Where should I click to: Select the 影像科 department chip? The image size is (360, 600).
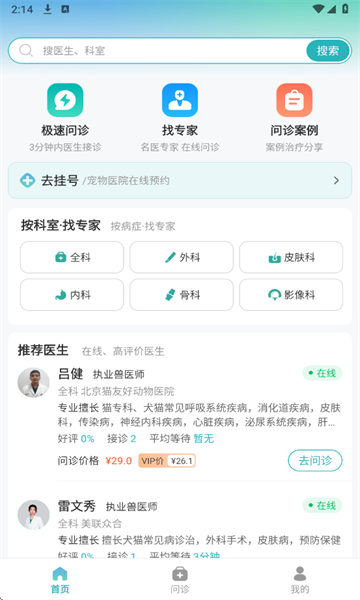[291, 295]
